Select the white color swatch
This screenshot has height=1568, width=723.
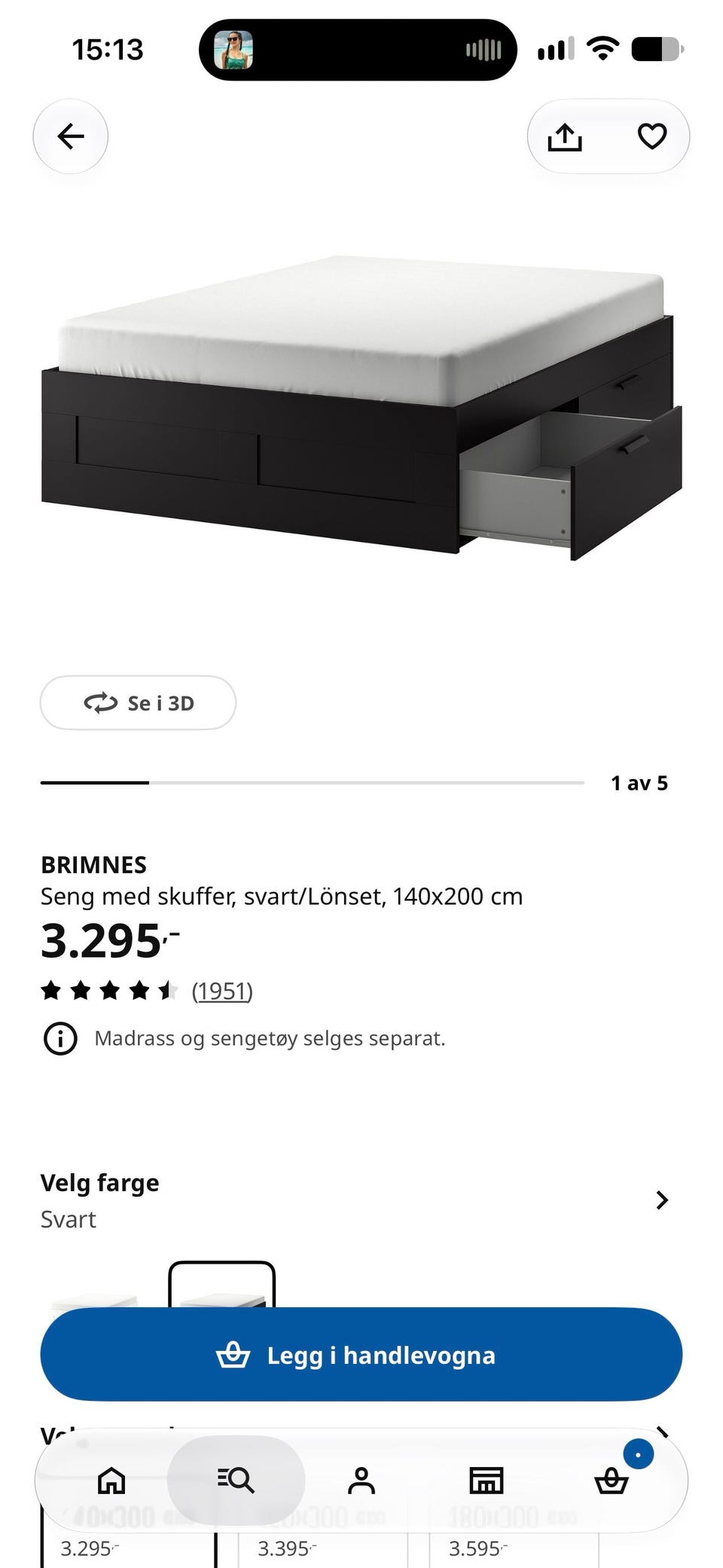pos(94,1294)
